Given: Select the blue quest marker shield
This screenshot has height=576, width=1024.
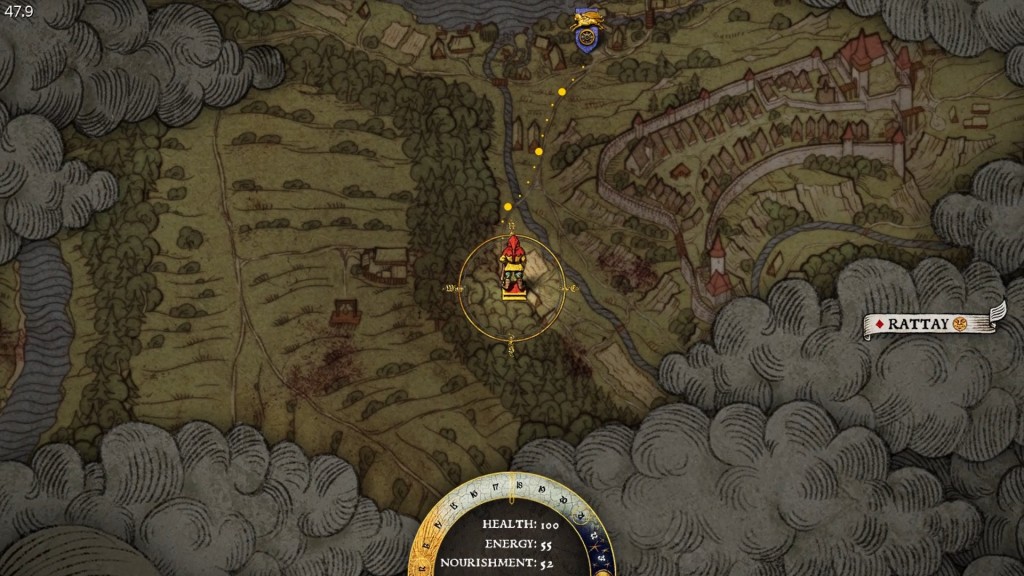Looking at the screenshot, I should coord(585,35).
